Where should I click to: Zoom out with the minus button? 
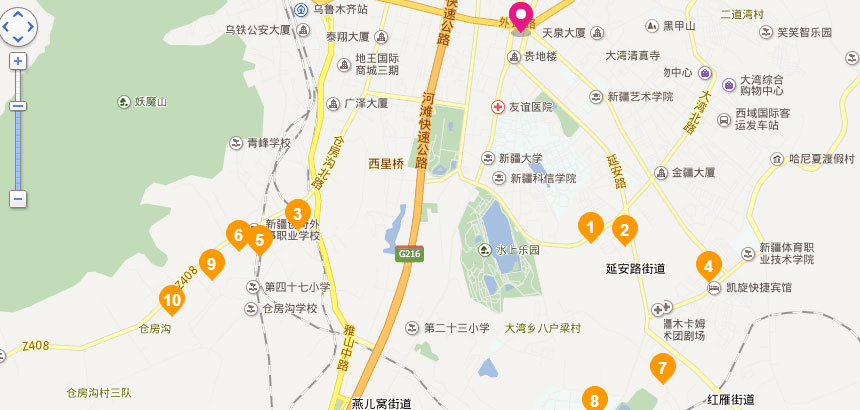[18, 199]
